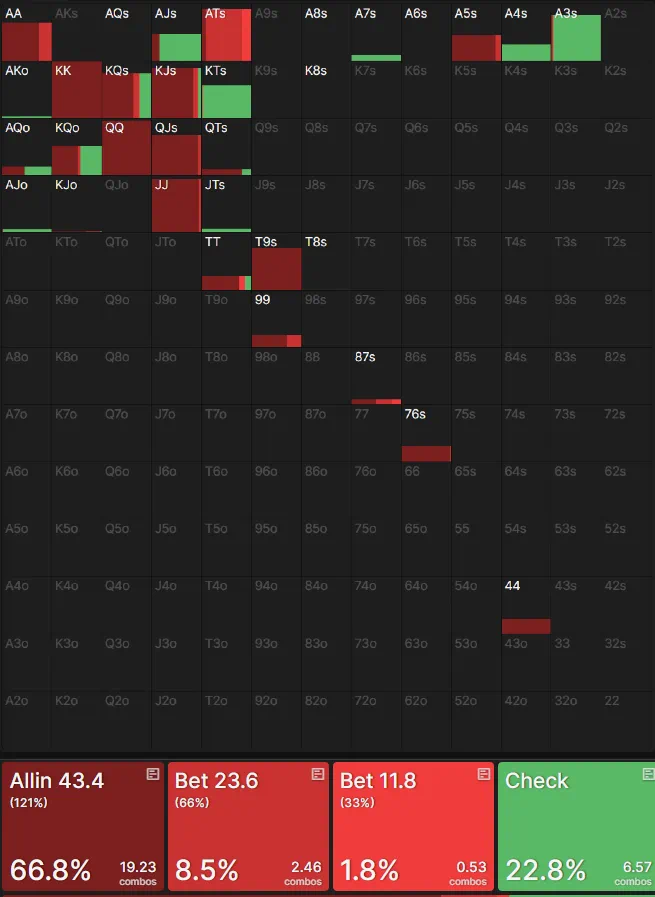This screenshot has width=655, height=897.
Task: Tap the ATs hand cell
Action: tap(227, 33)
